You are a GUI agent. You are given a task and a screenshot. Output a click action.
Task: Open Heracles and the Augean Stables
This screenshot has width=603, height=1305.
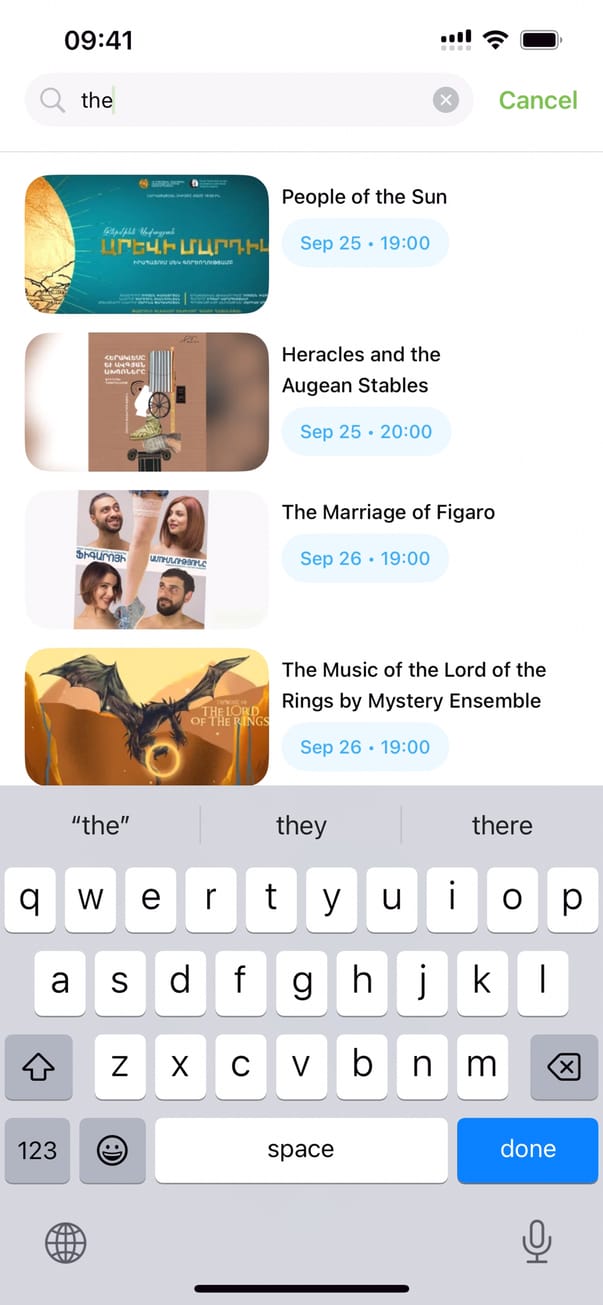(360, 369)
